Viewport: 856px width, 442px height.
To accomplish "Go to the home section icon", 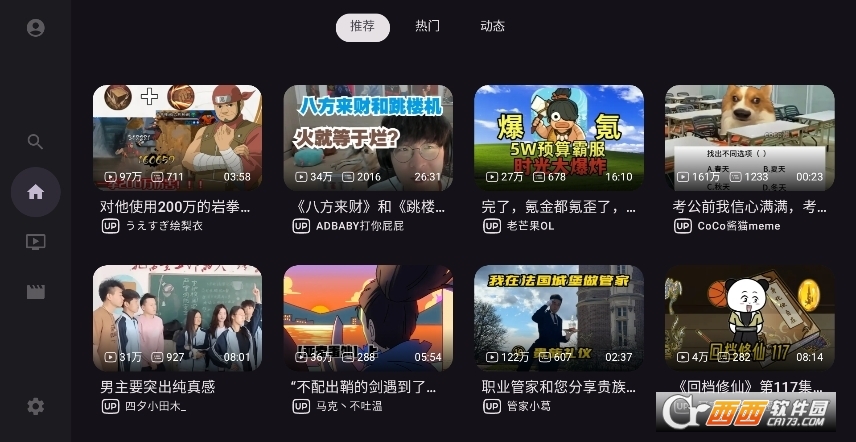I will point(36,192).
